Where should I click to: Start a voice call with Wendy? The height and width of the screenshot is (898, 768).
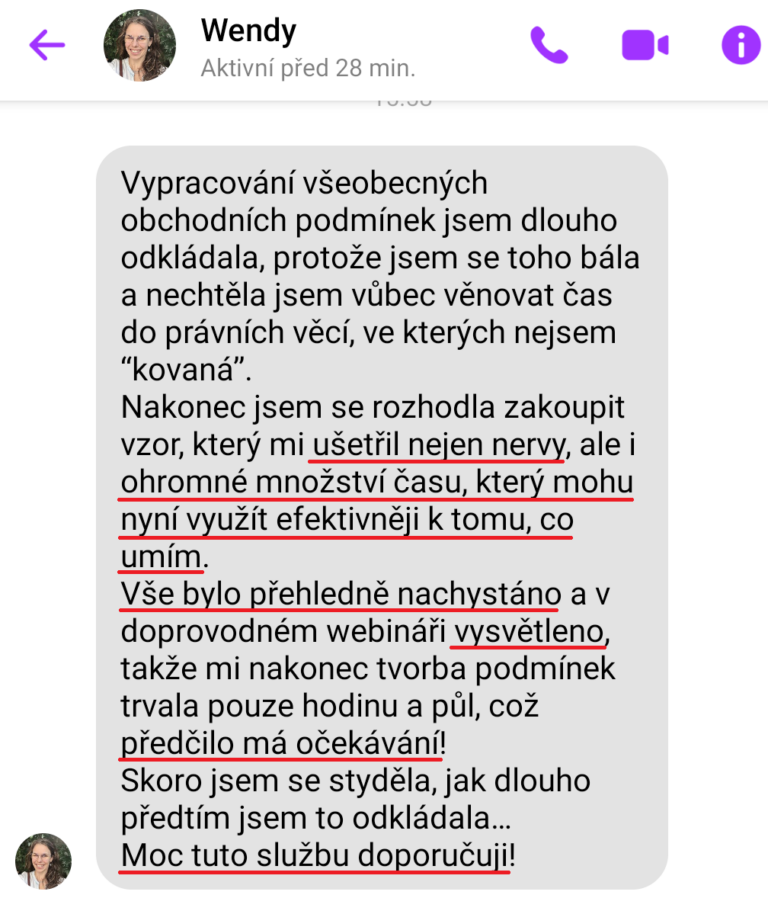pos(549,45)
